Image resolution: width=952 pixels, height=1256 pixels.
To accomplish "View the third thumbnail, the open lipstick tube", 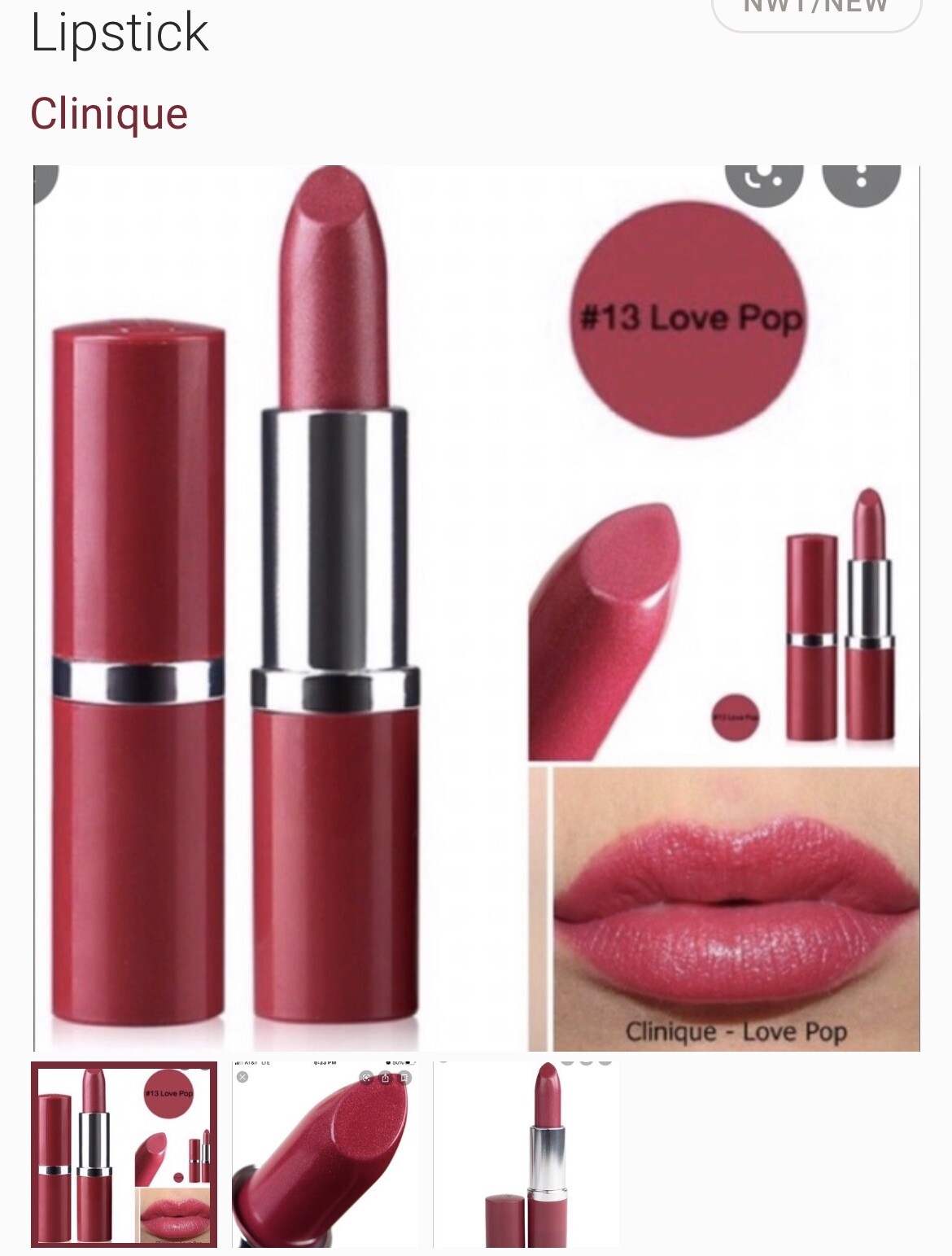I will point(526,1156).
